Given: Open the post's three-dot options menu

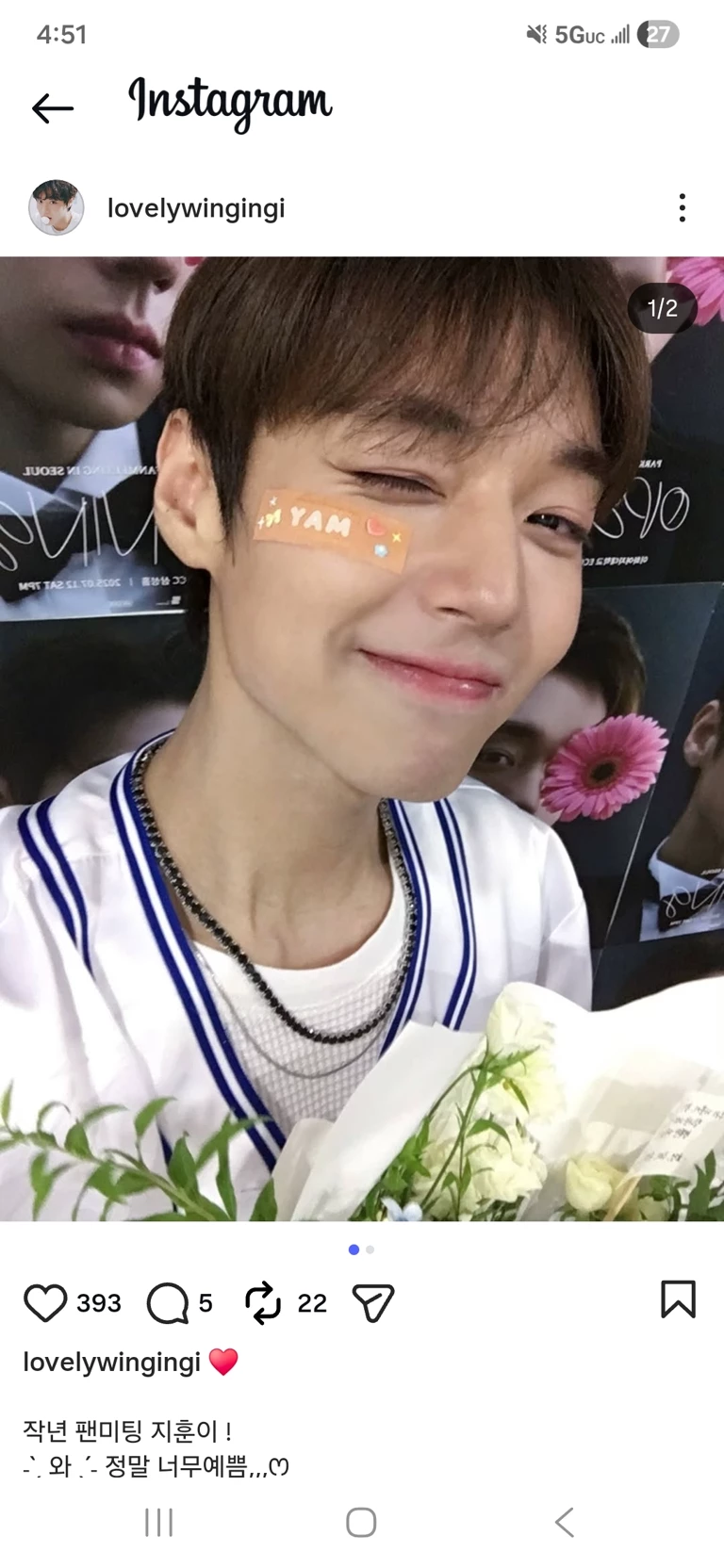Looking at the screenshot, I should [682, 208].
